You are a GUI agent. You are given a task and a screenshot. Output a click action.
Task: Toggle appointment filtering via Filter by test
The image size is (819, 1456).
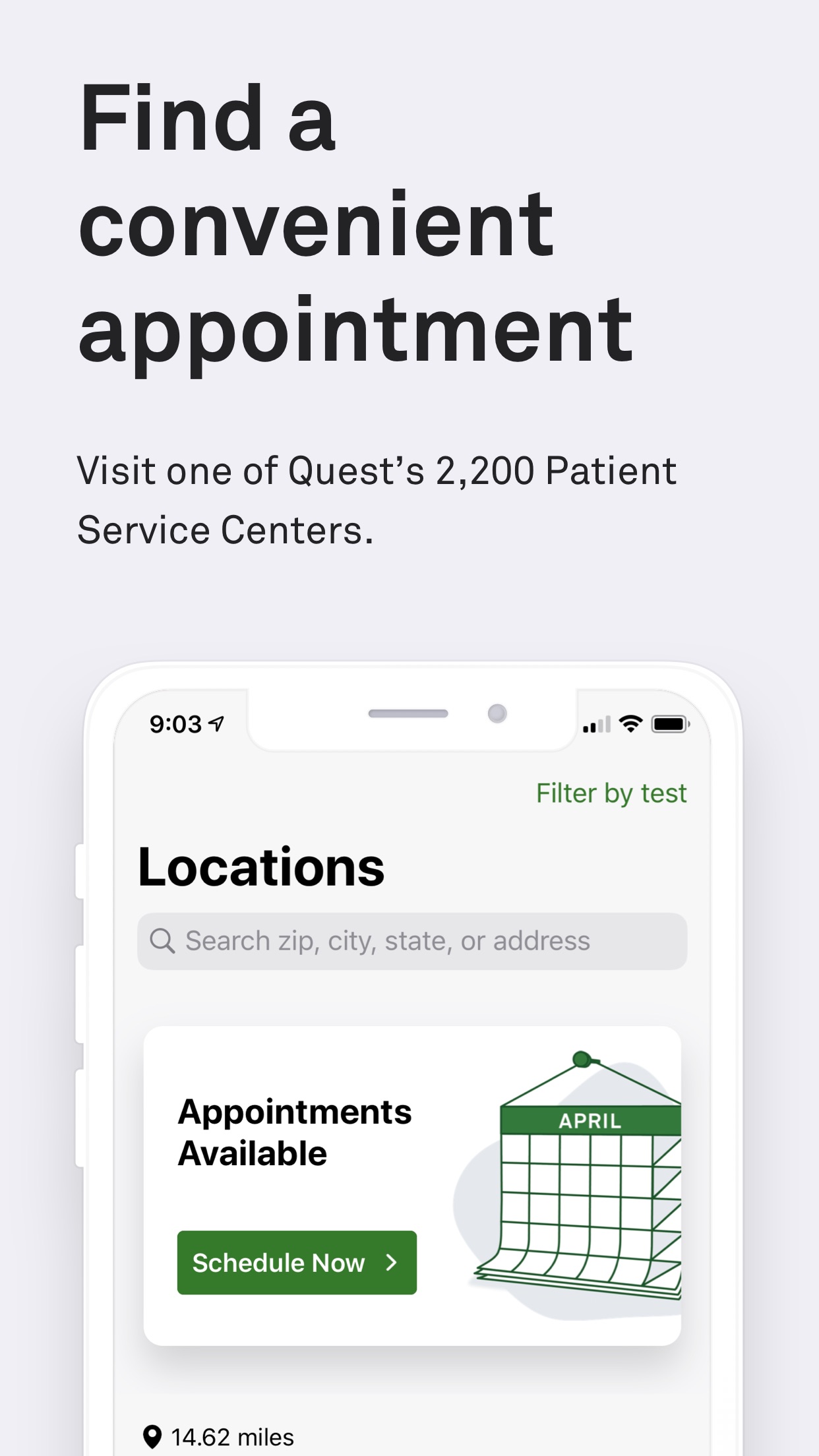point(611,793)
